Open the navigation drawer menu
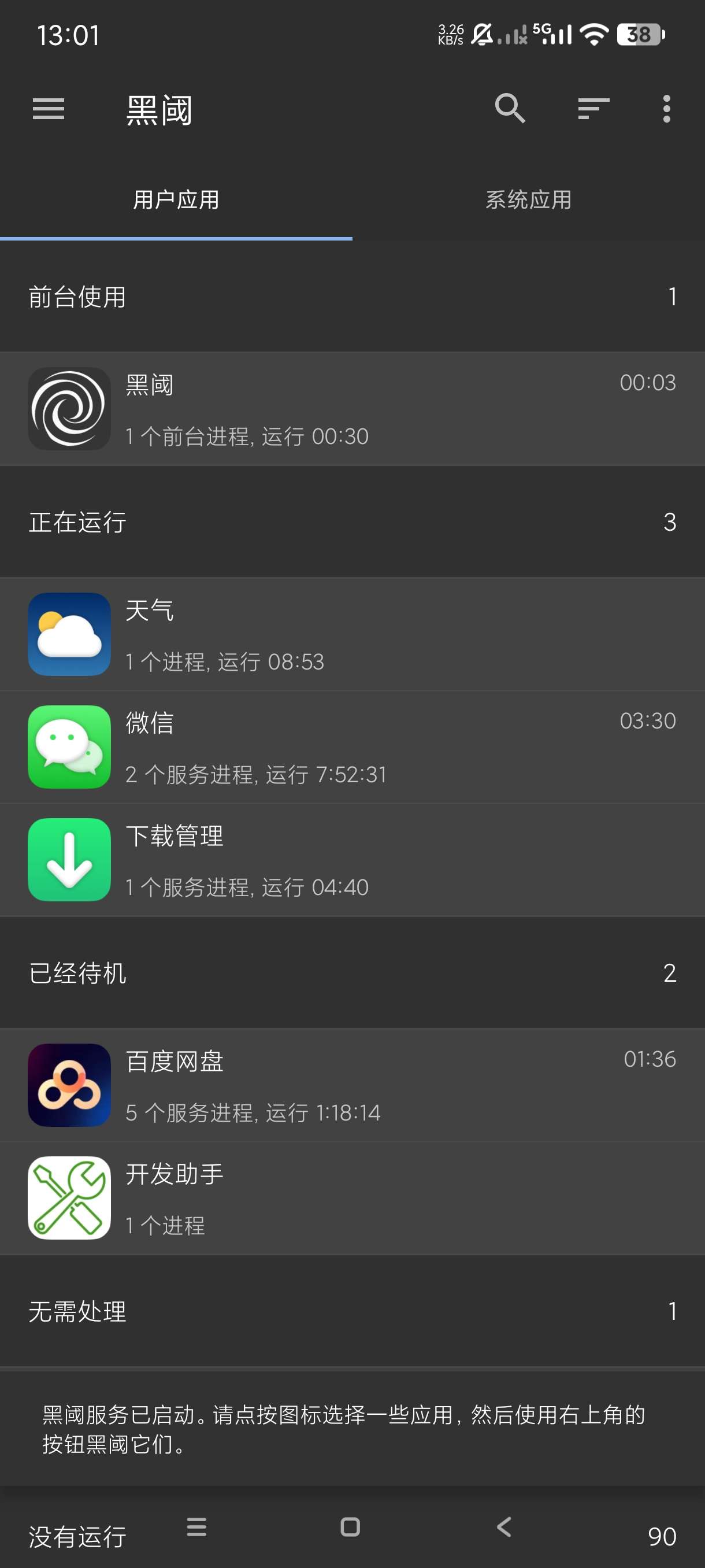 tap(48, 110)
